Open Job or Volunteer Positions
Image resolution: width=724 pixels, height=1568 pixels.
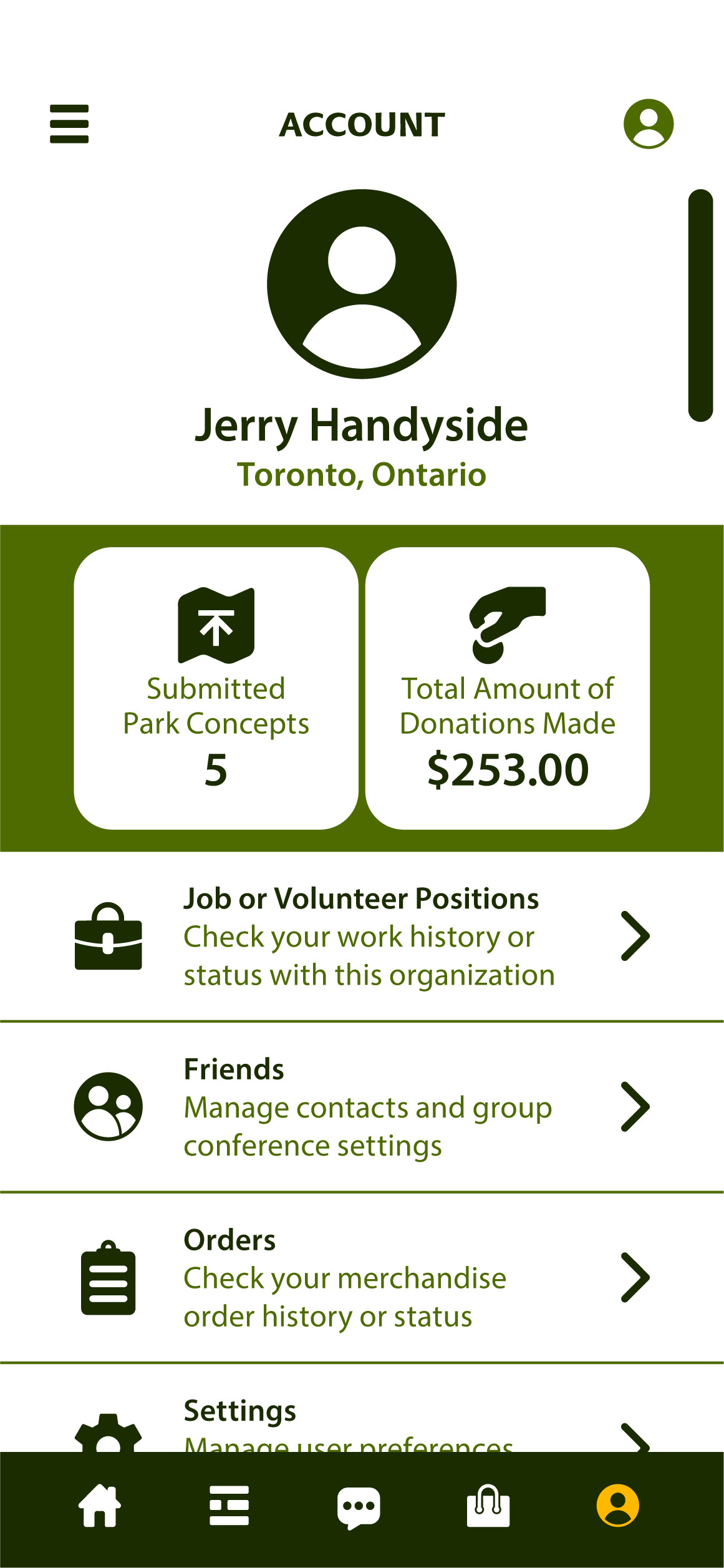pyautogui.click(x=362, y=936)
